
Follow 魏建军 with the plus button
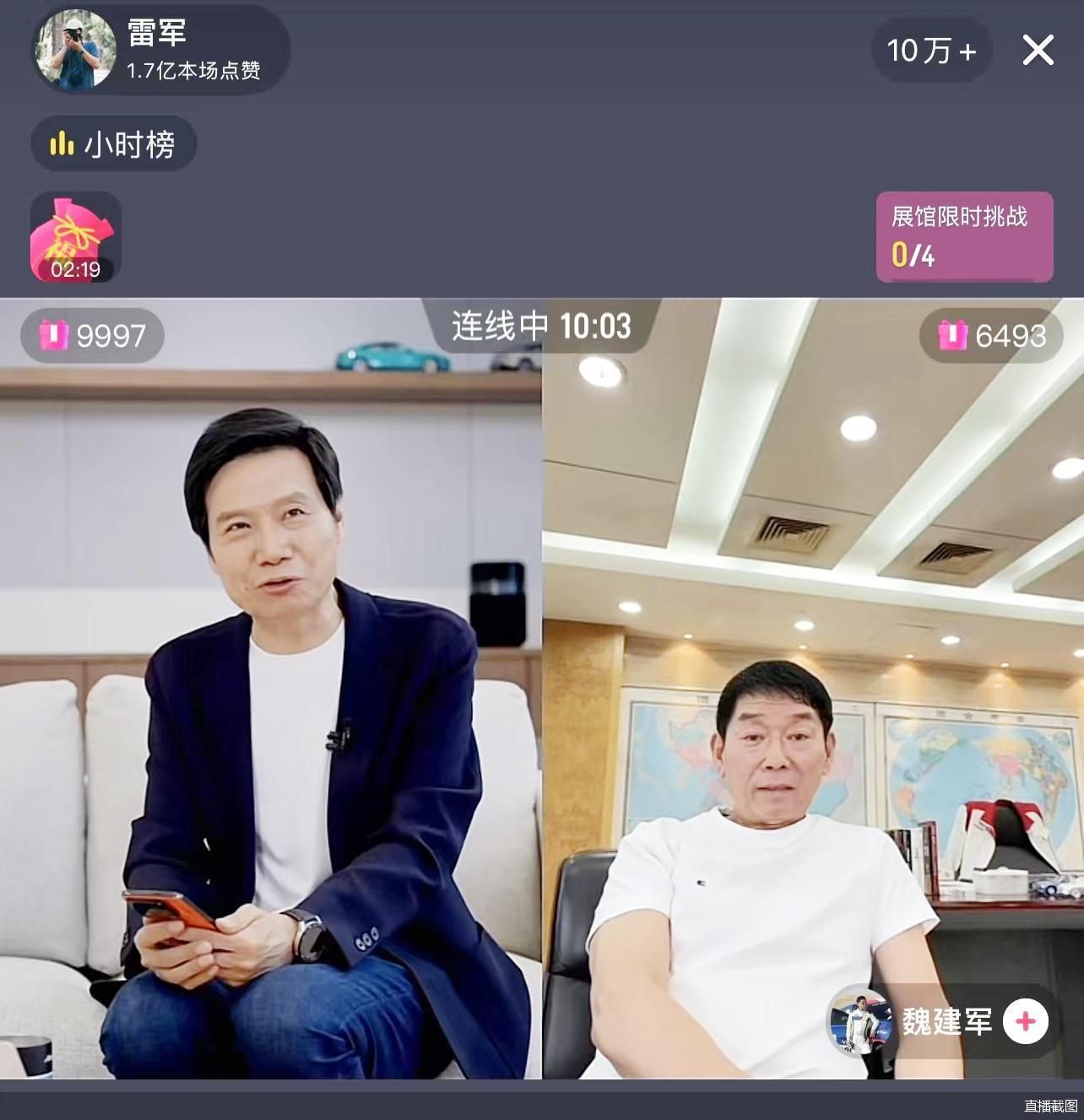pyautogui.click(x=1025, y=1021)
